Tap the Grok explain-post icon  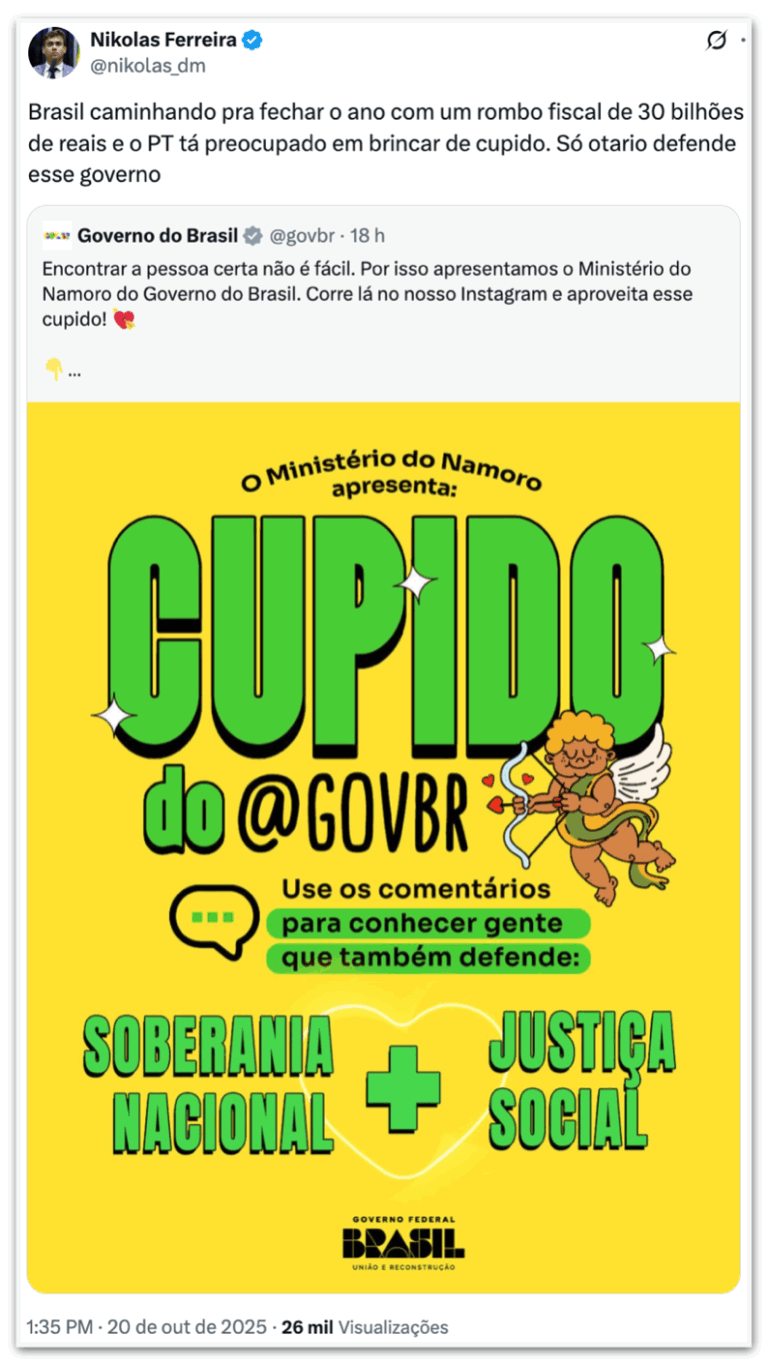point(716,40)
